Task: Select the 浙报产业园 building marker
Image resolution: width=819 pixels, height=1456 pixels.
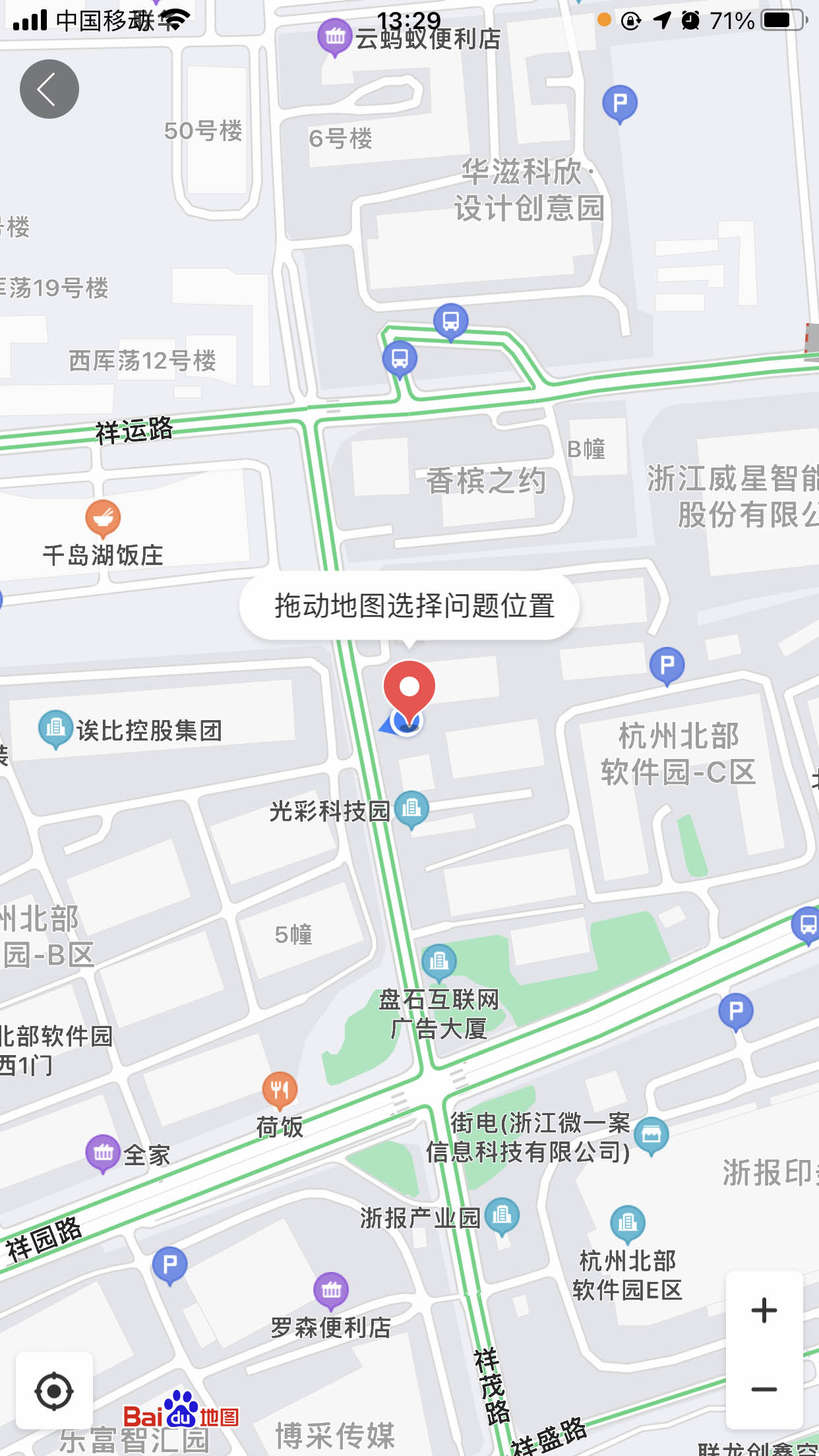Action: 502,1215
